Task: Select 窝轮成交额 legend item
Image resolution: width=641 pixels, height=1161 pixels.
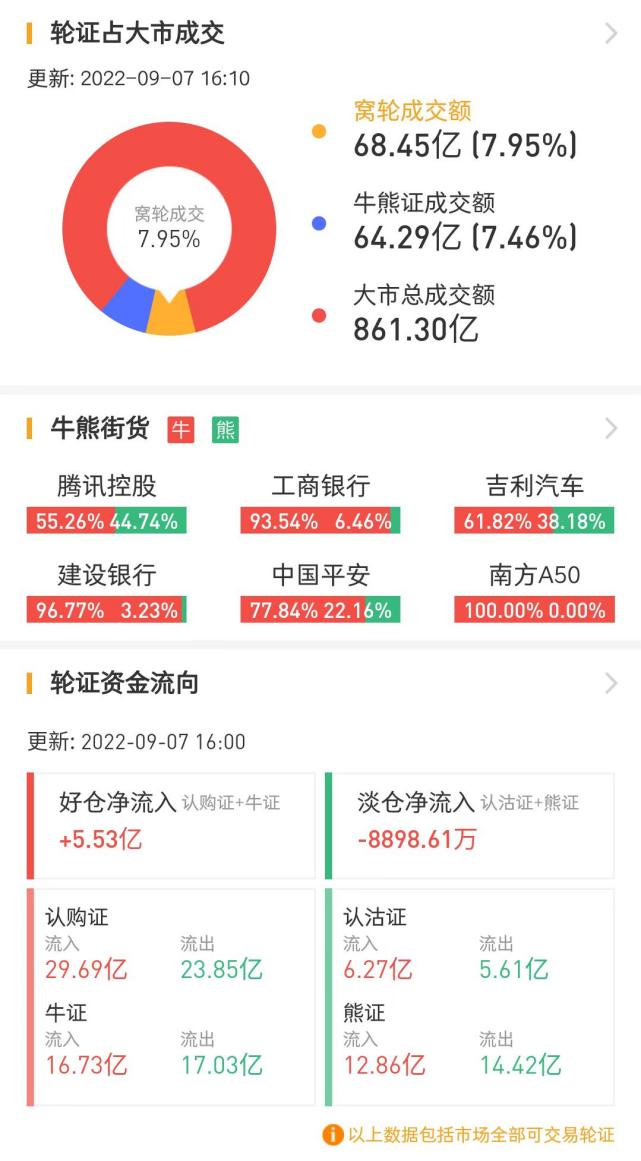Action: (464, 129)
